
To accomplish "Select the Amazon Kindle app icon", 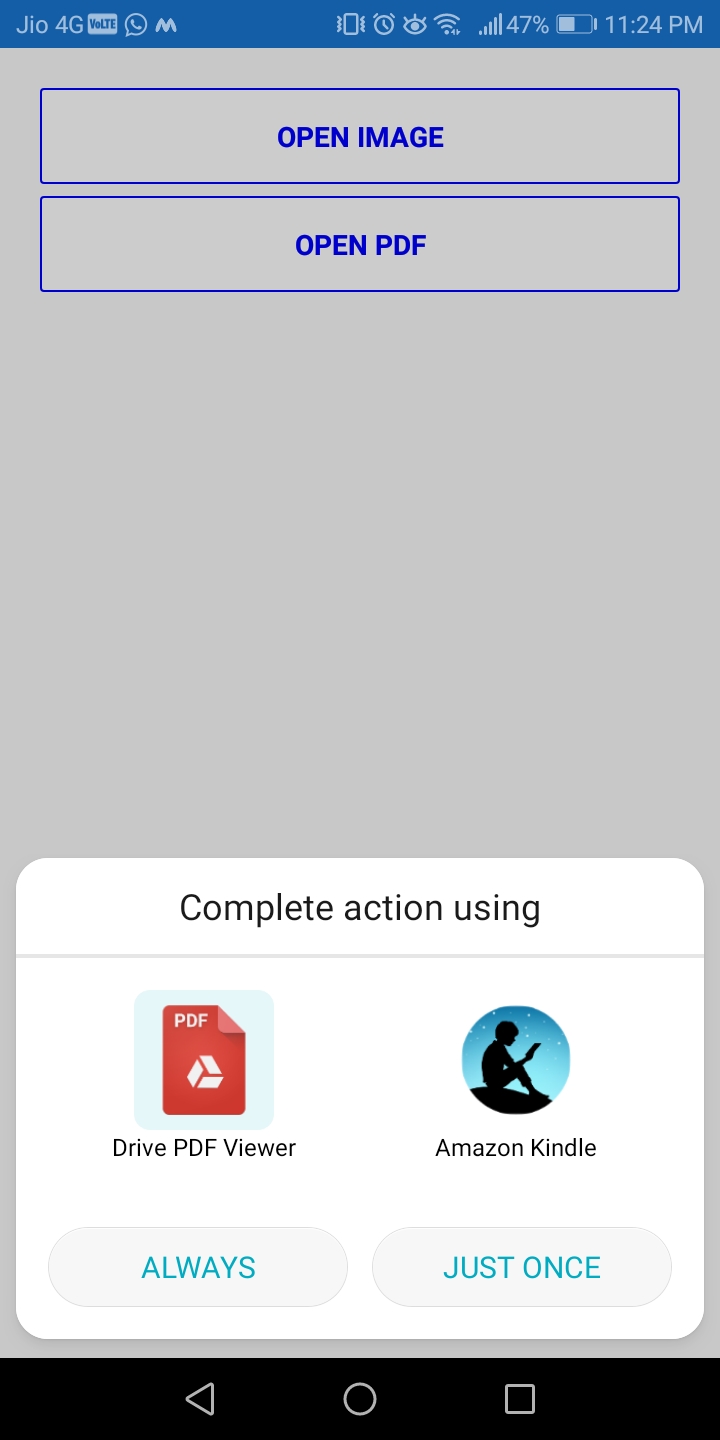I will coord(515,1059).
